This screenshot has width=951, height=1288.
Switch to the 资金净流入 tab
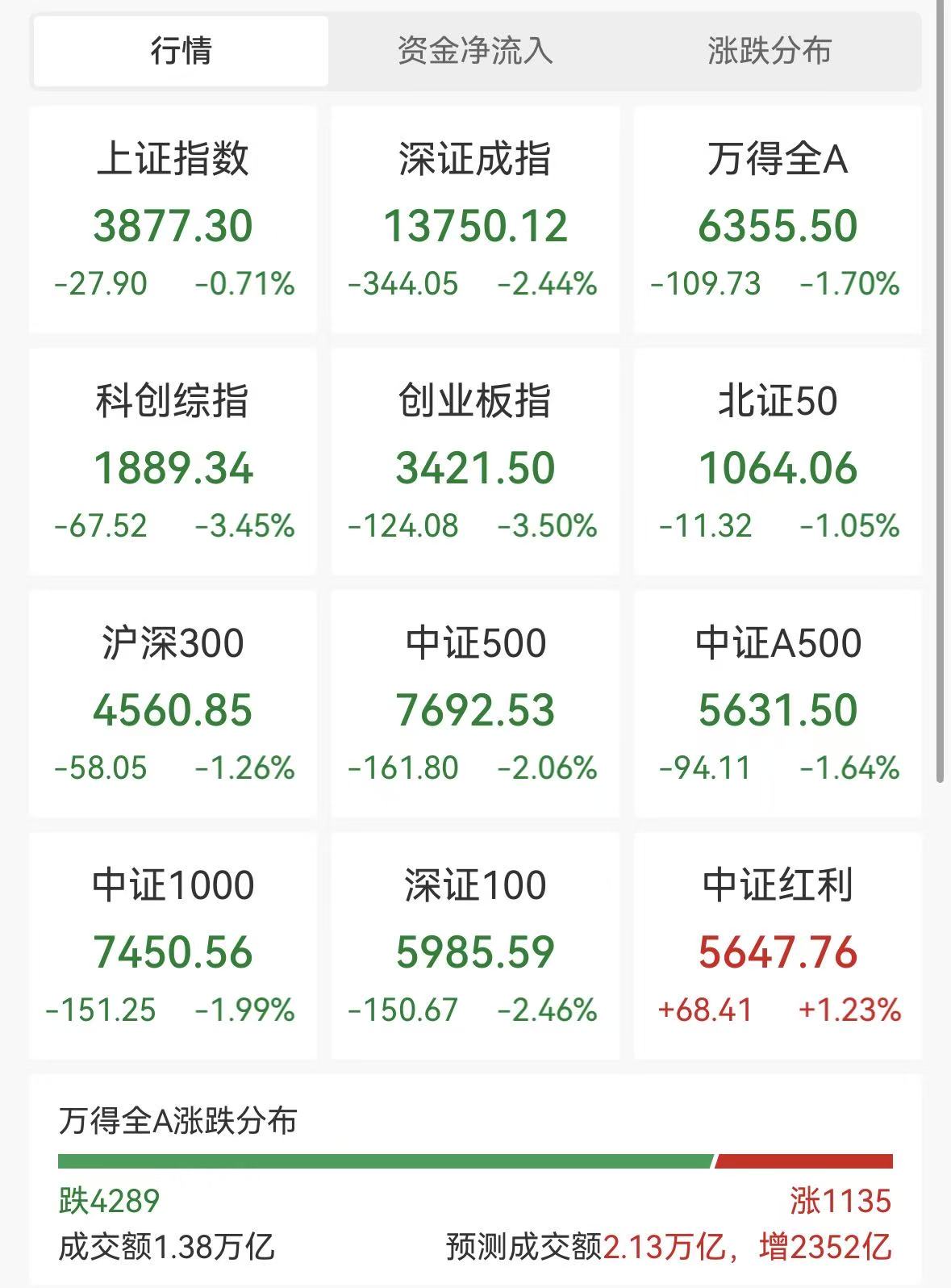click(475, 51)
